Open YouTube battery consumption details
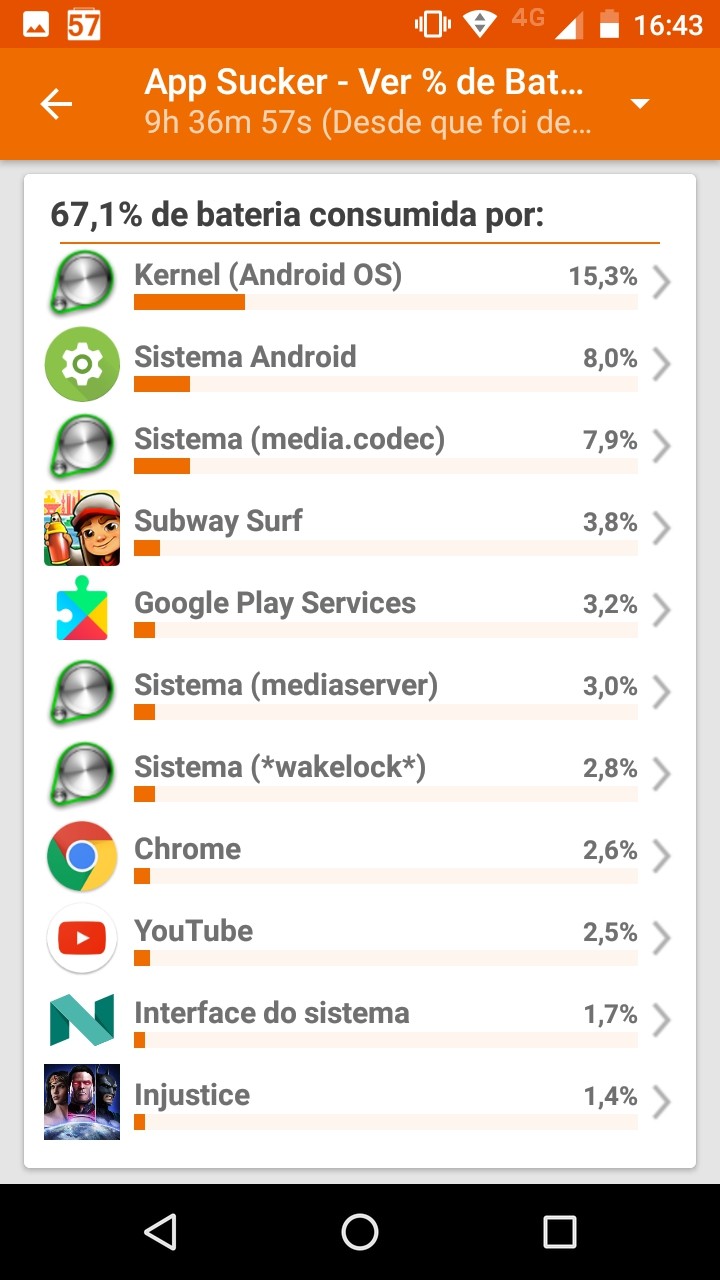The height and width of the screenshot is (1280, 720). 360,939
